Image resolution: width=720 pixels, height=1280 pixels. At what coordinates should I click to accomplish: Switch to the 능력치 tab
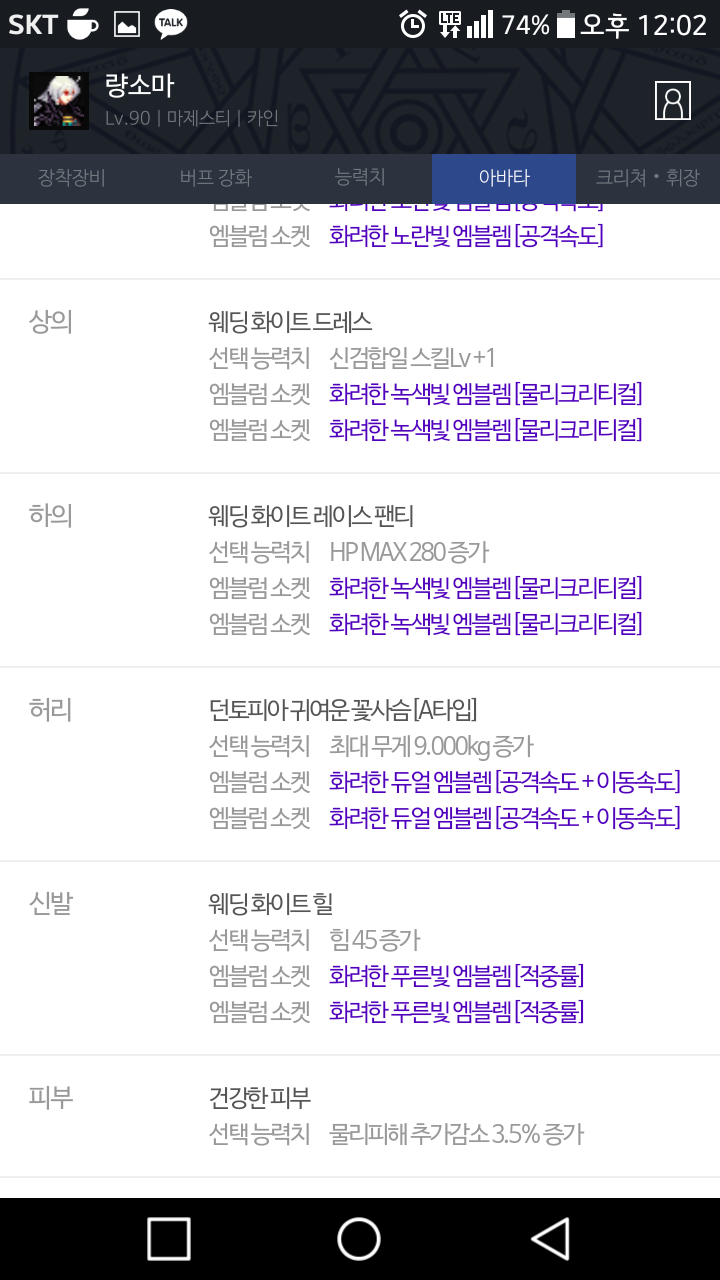point(360,178)
